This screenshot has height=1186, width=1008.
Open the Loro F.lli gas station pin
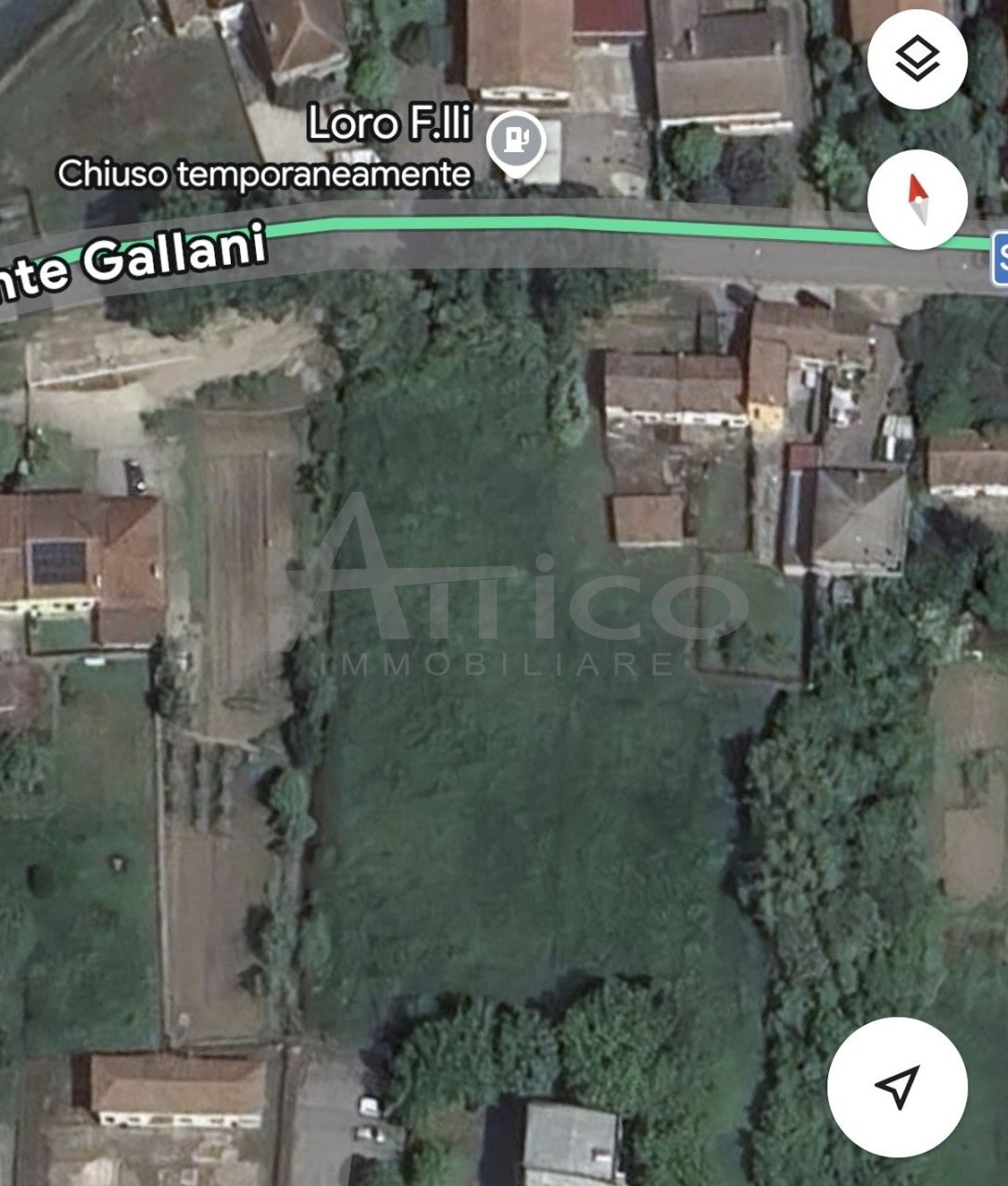pos(516,142)
